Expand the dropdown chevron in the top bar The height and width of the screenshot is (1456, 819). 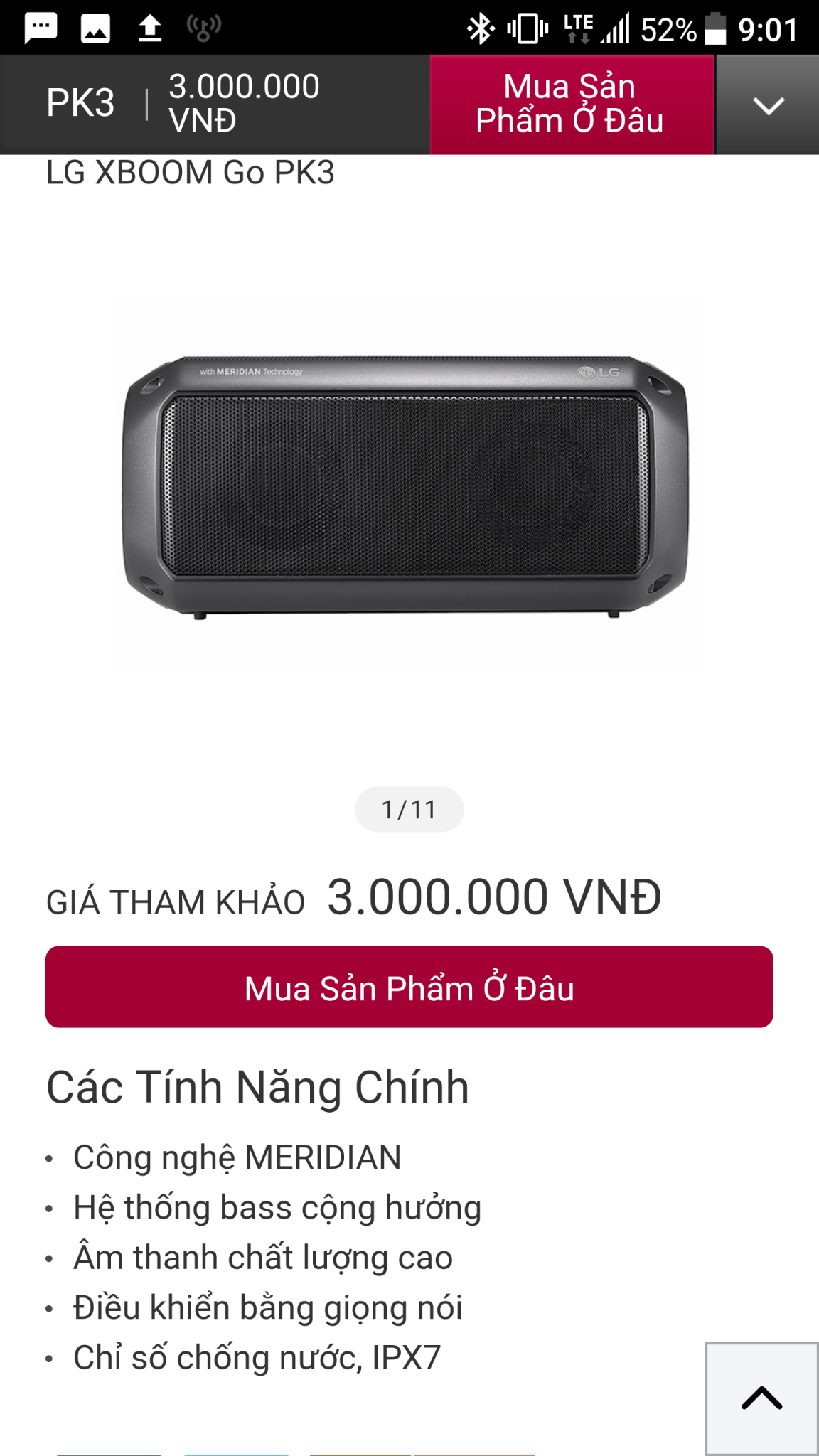tap(768, 106)
